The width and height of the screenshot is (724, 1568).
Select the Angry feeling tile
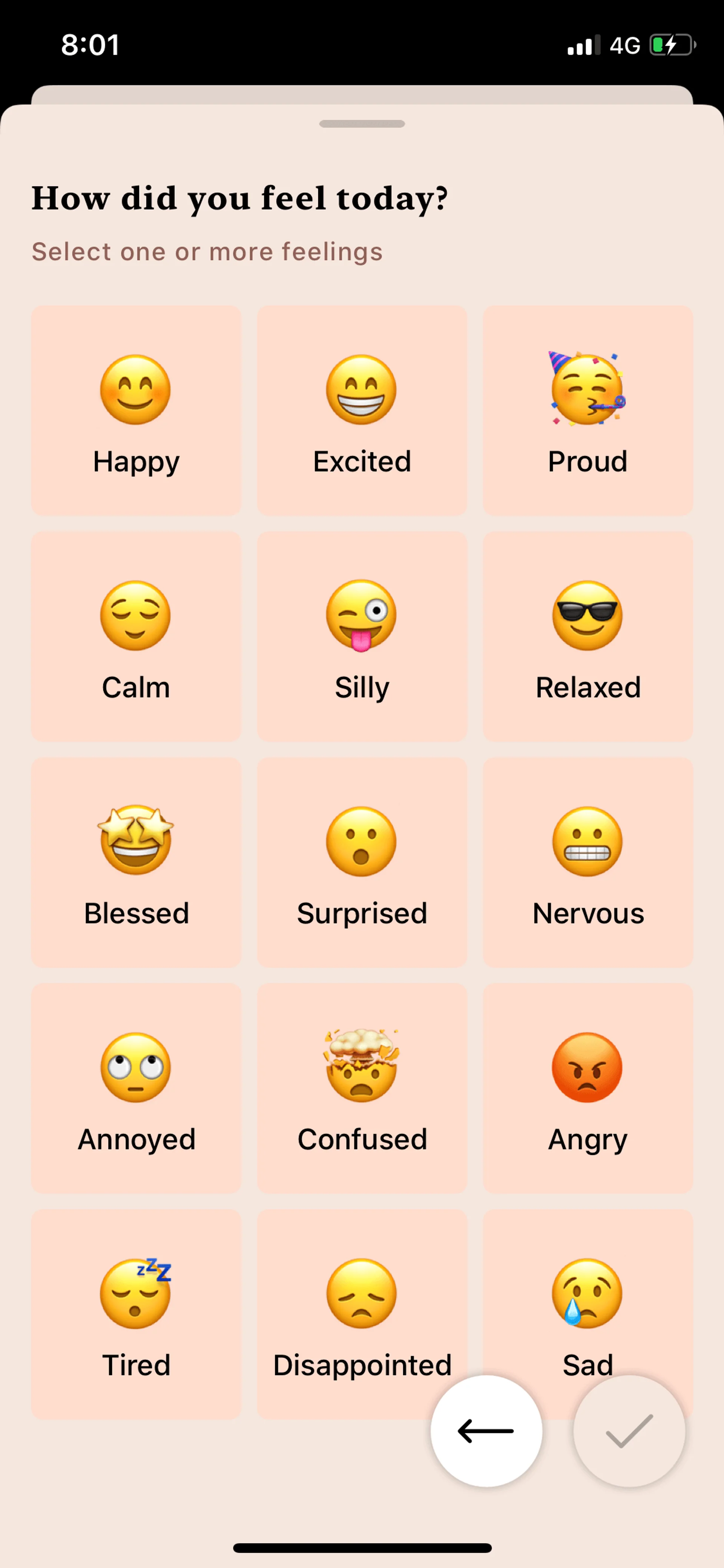(588, 1088)
